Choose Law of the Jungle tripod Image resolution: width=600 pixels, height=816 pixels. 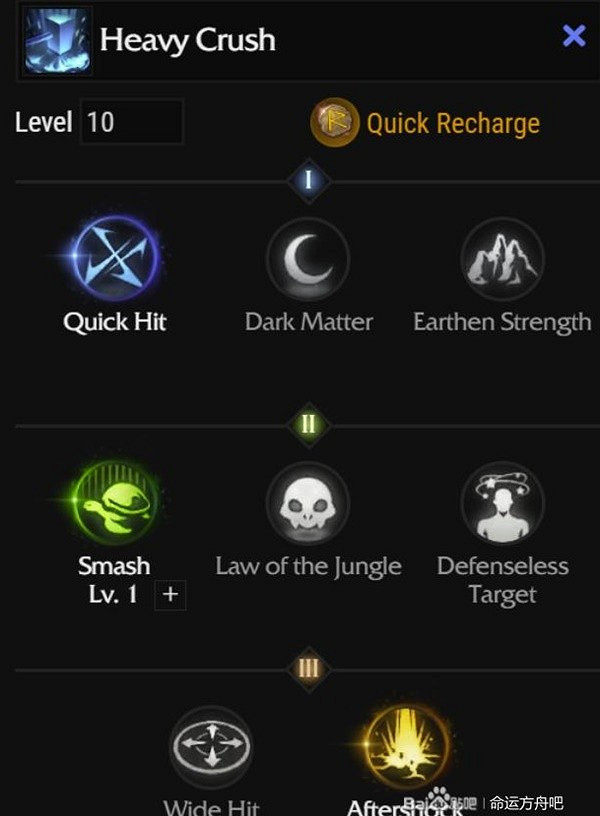308,503
